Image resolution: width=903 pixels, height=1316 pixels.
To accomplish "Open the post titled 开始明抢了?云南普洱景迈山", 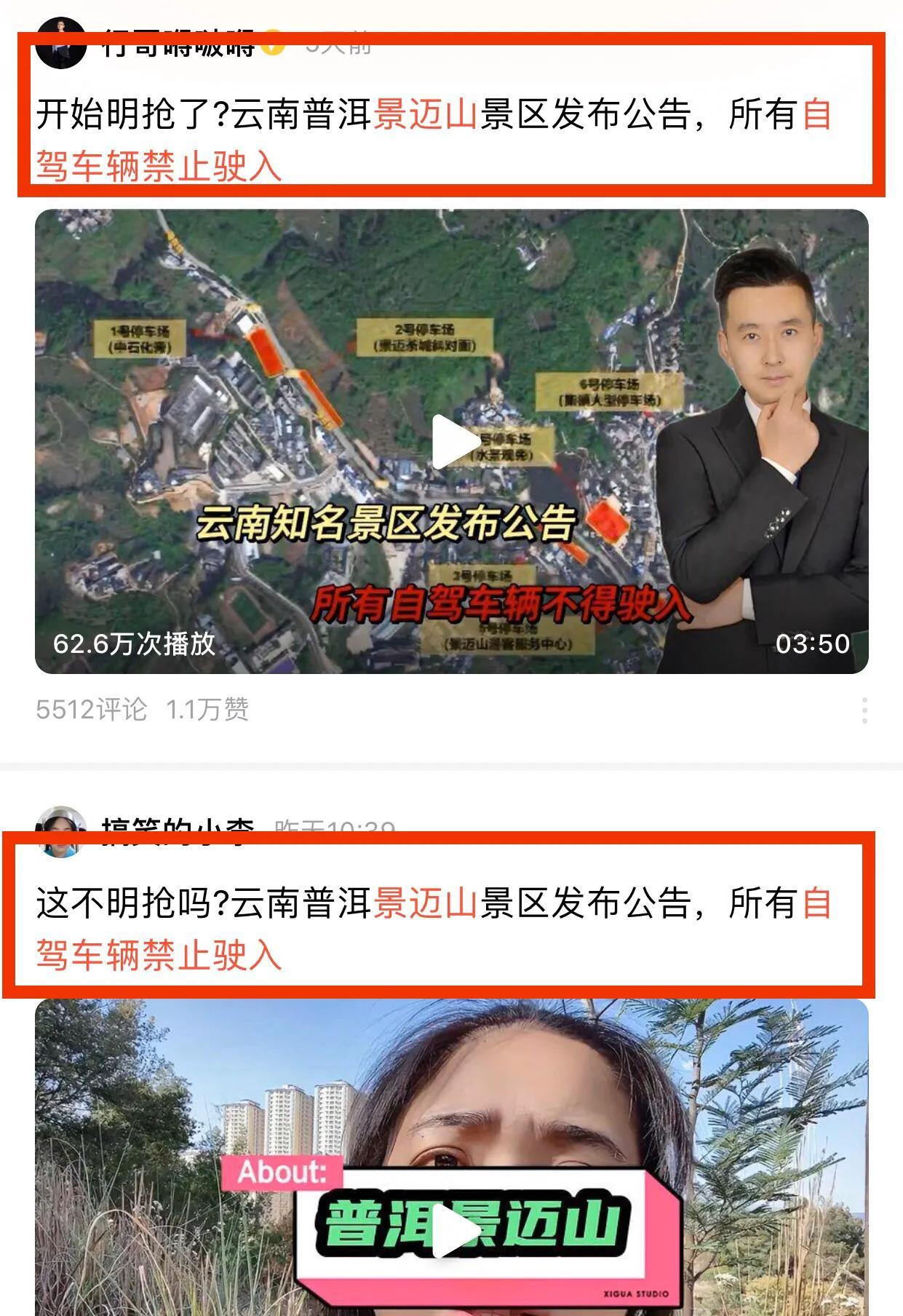I will 434,139.
